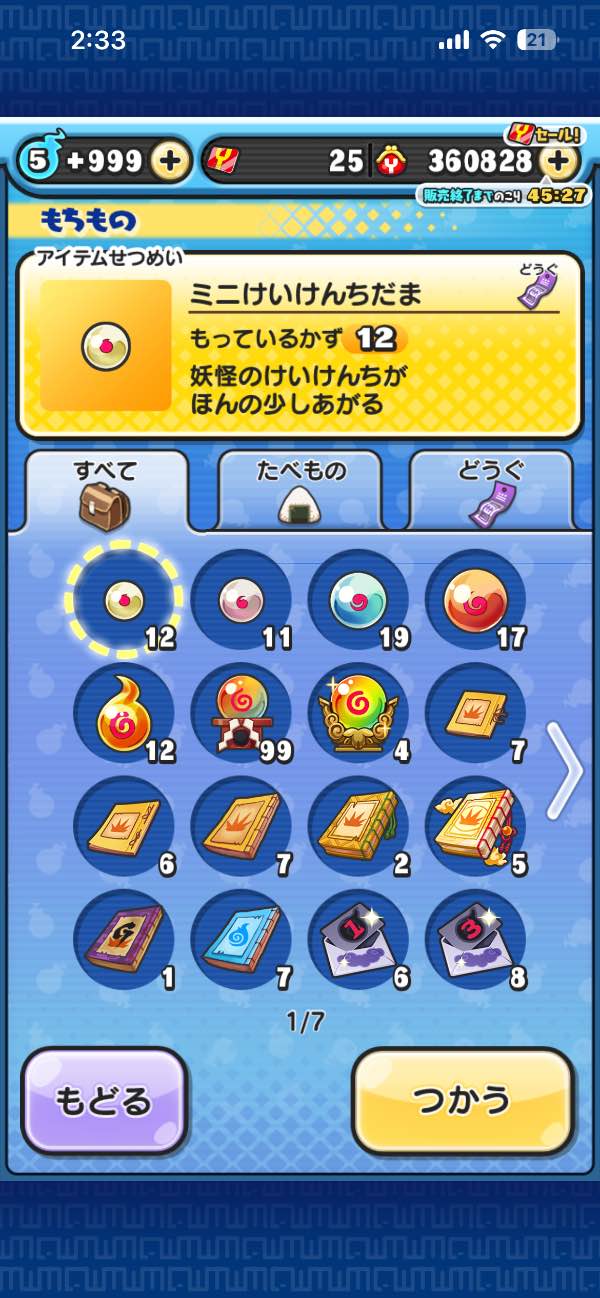
Task: Switch to the どうぐ tab
Action: click(491, 489)
